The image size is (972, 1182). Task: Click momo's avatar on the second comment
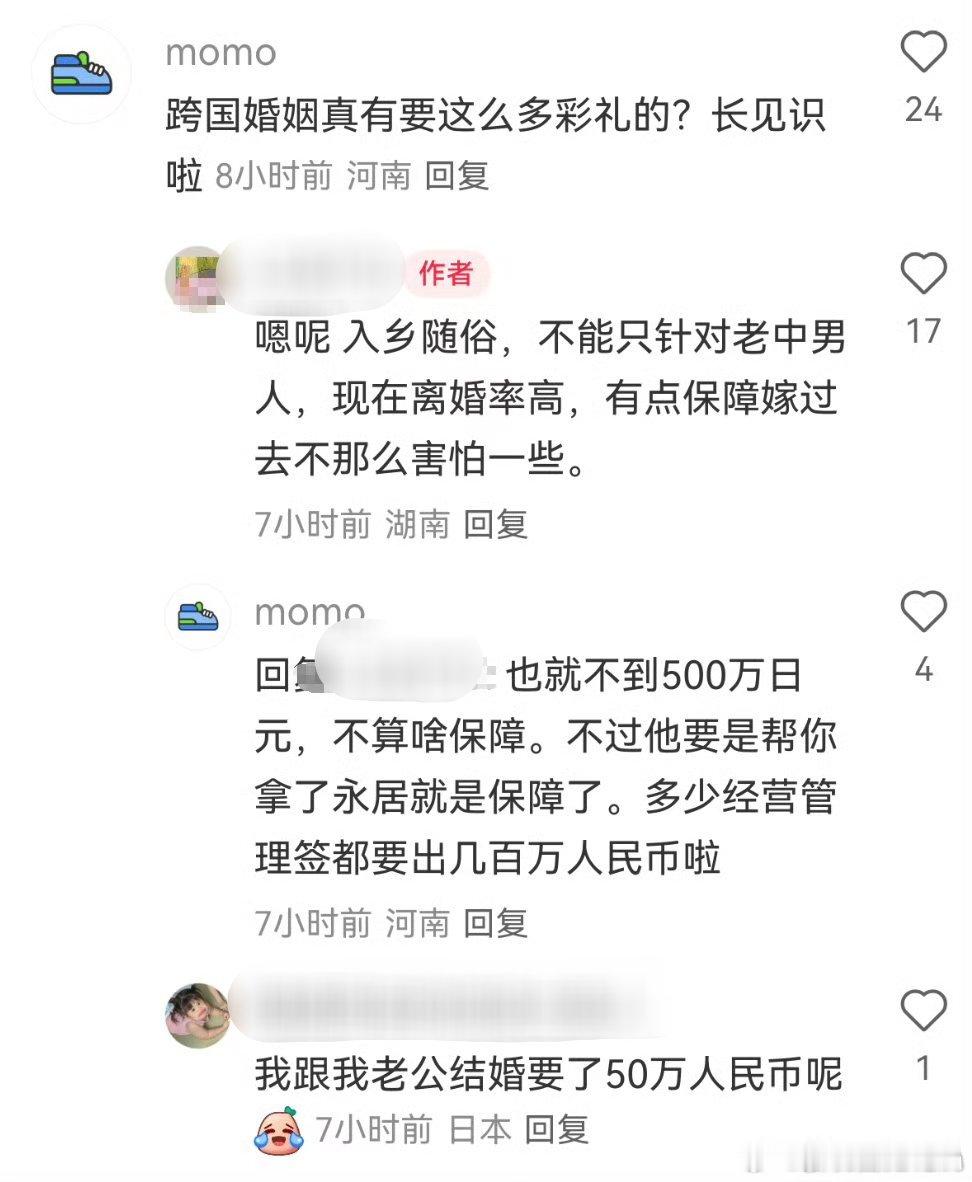[198, 617]
